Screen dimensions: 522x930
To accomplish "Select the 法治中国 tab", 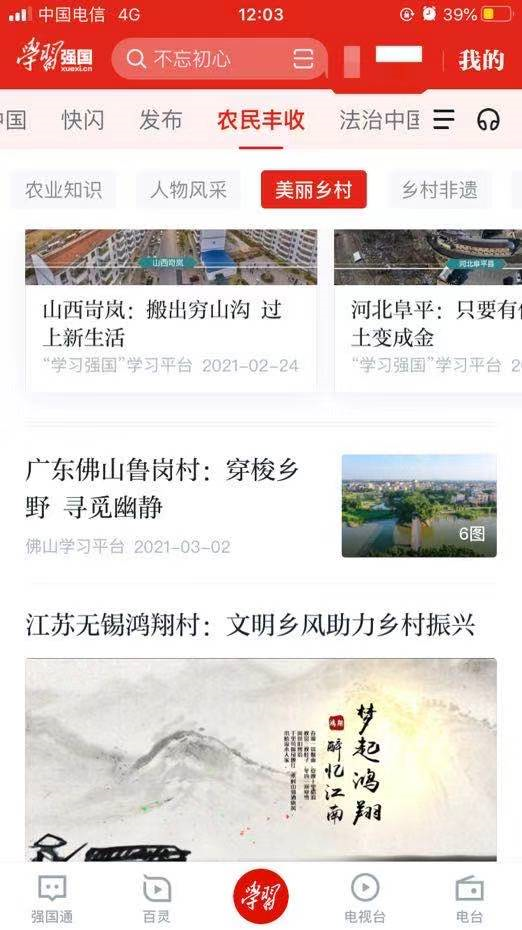I will (x=380, y=120).
